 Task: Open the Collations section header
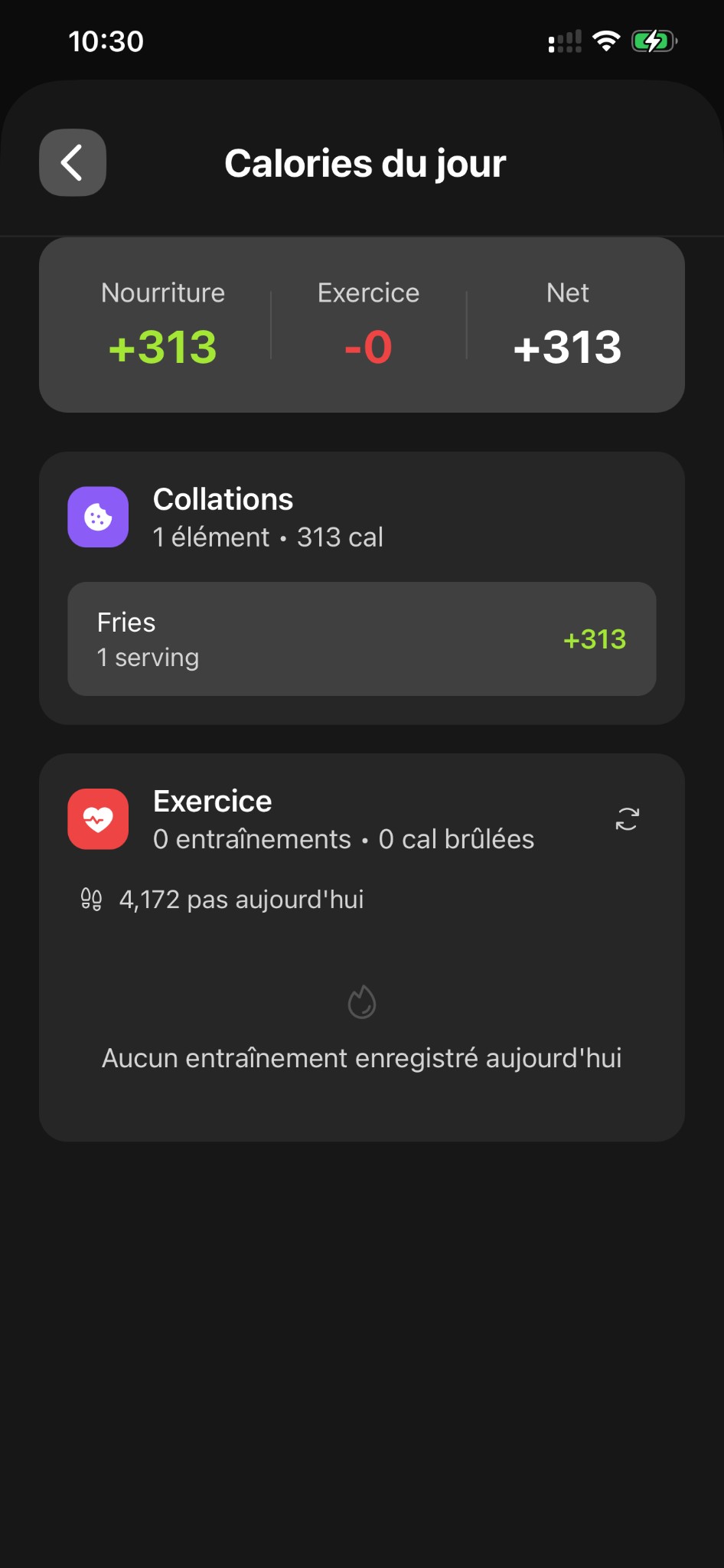pos(223,498)
